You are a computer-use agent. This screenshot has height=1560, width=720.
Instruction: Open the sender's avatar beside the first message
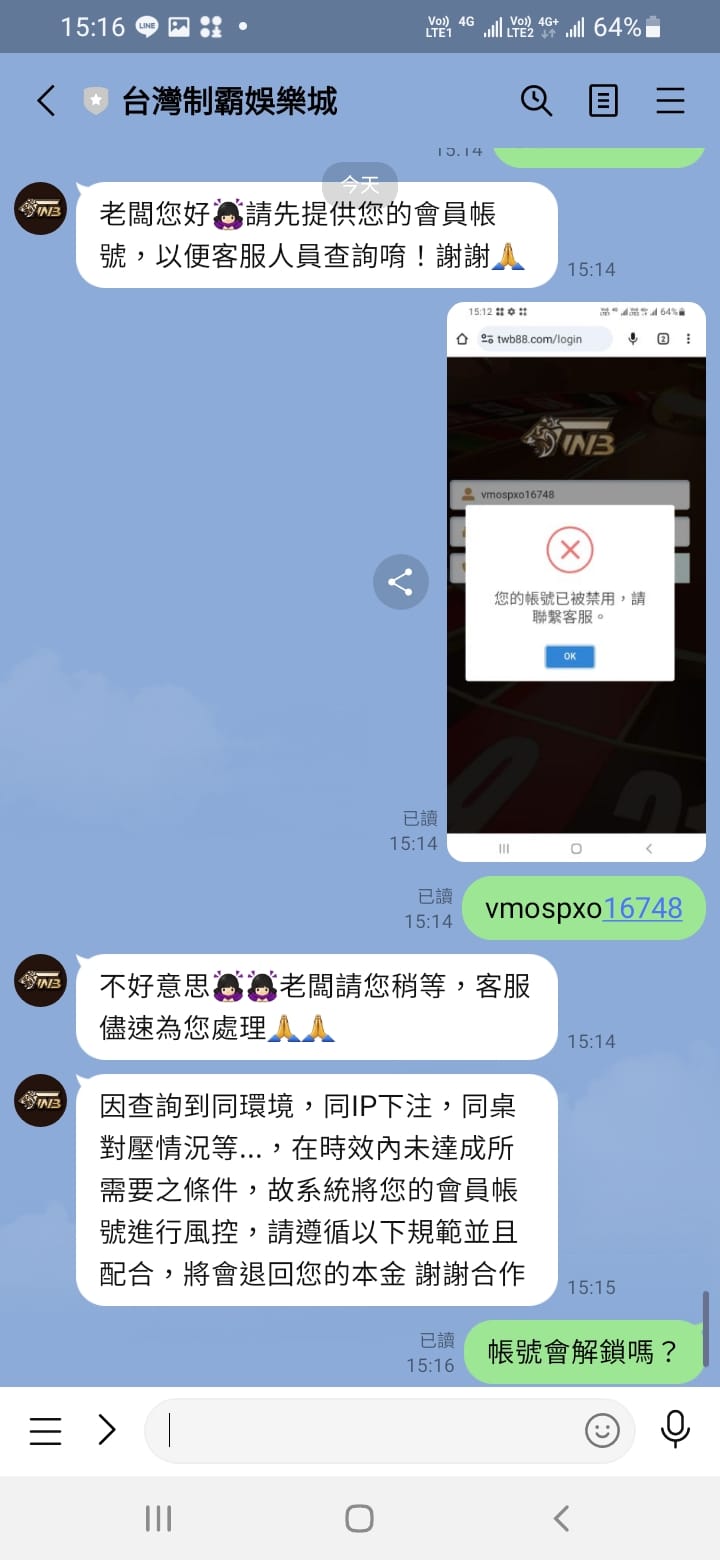coord(40,209)
